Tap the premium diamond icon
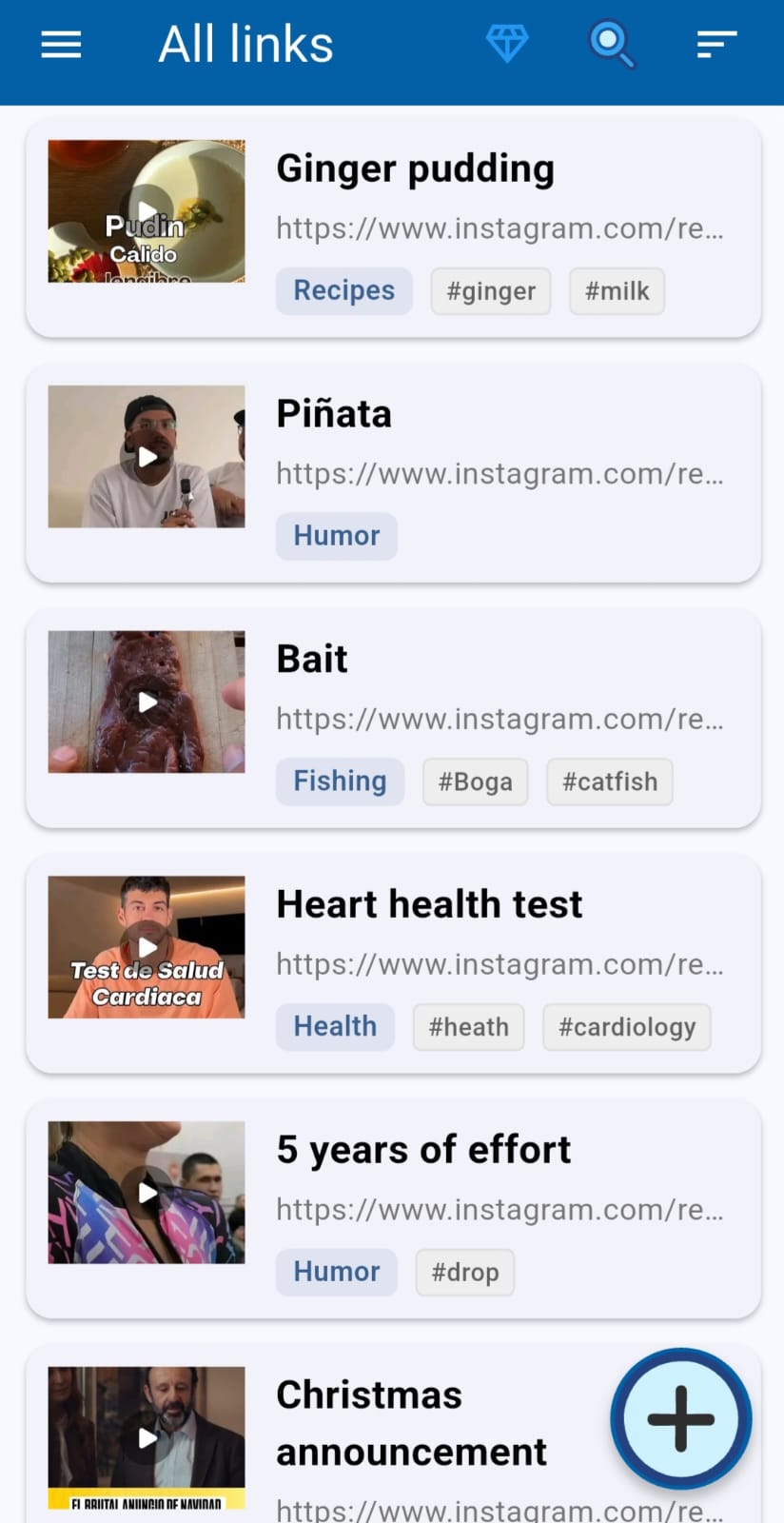This screenshot has width=784, height=1523. (507, 44)
